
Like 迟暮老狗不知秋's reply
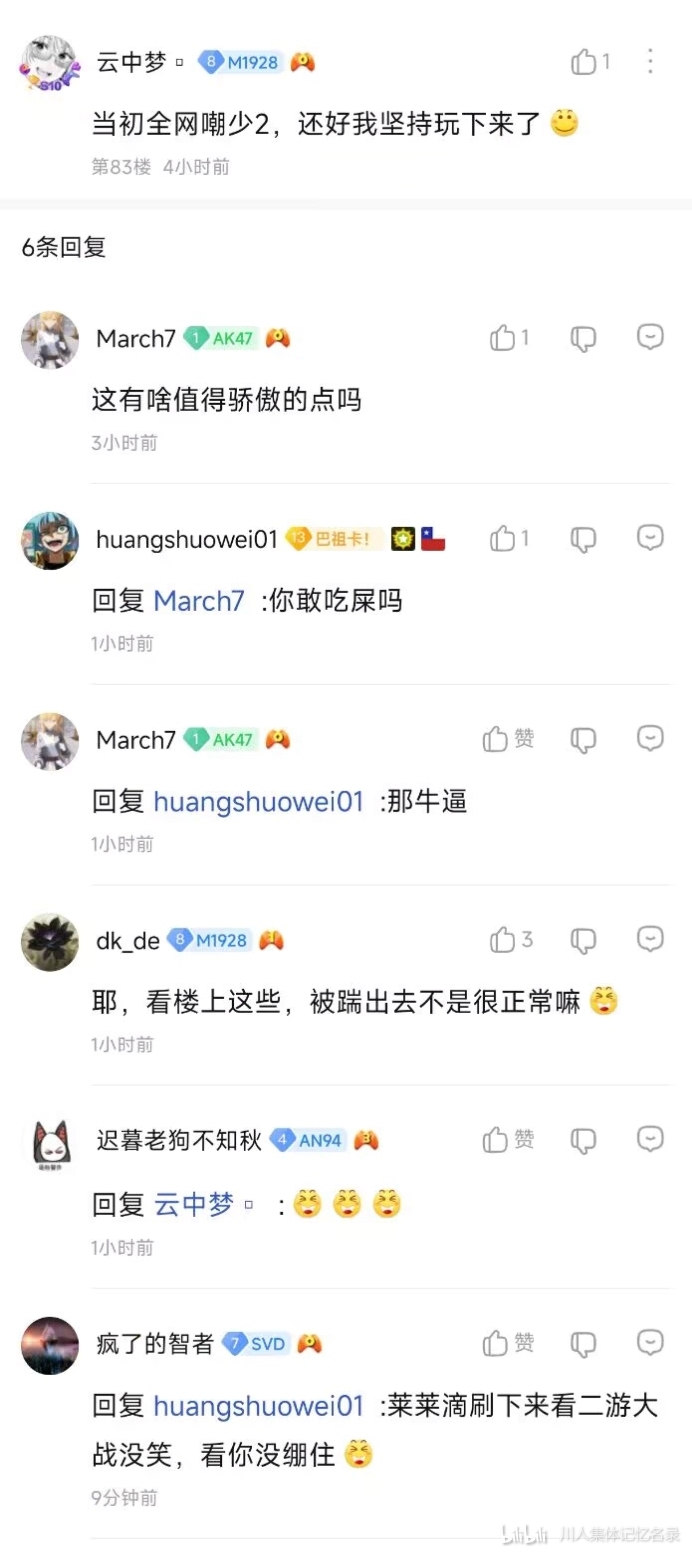(x=496, y=1140)
